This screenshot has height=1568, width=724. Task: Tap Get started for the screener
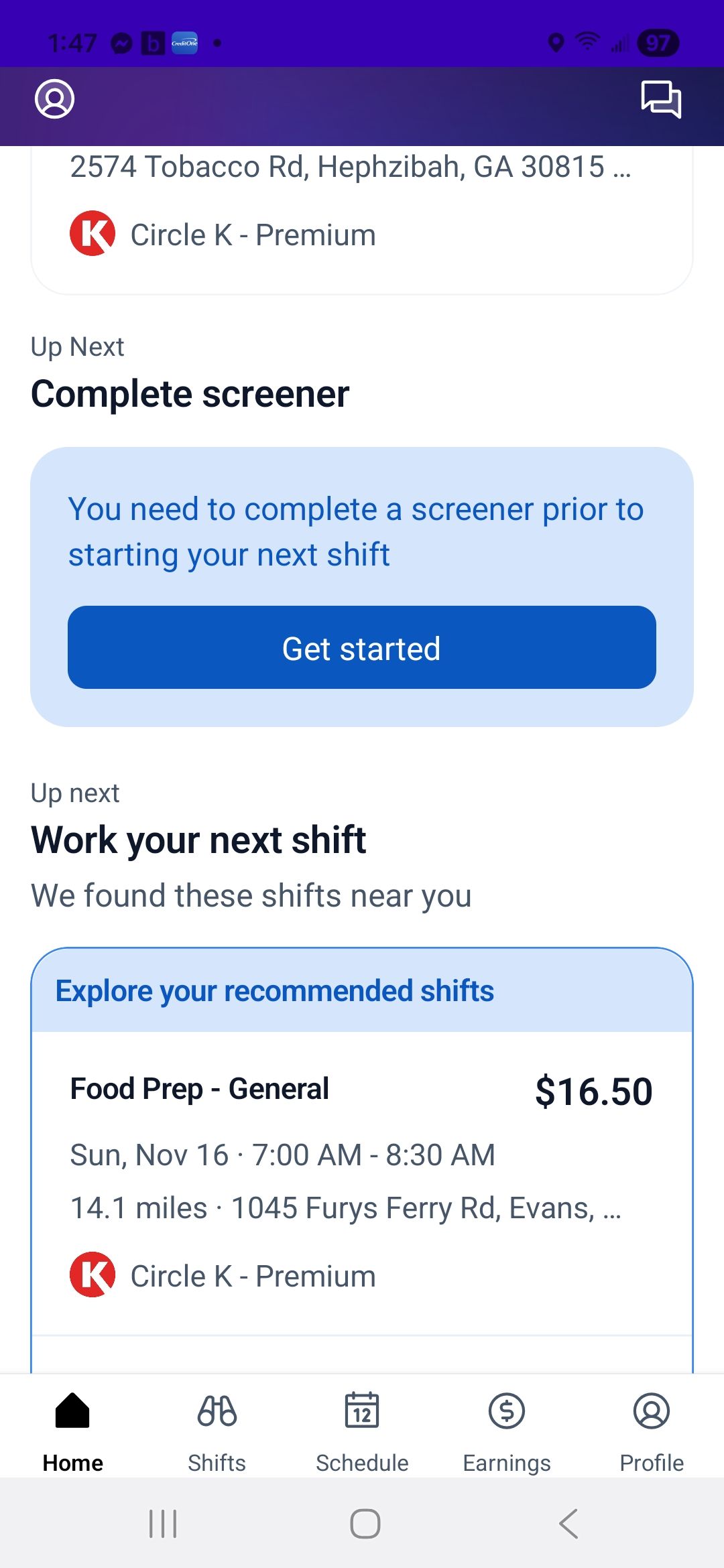[362, 647]
